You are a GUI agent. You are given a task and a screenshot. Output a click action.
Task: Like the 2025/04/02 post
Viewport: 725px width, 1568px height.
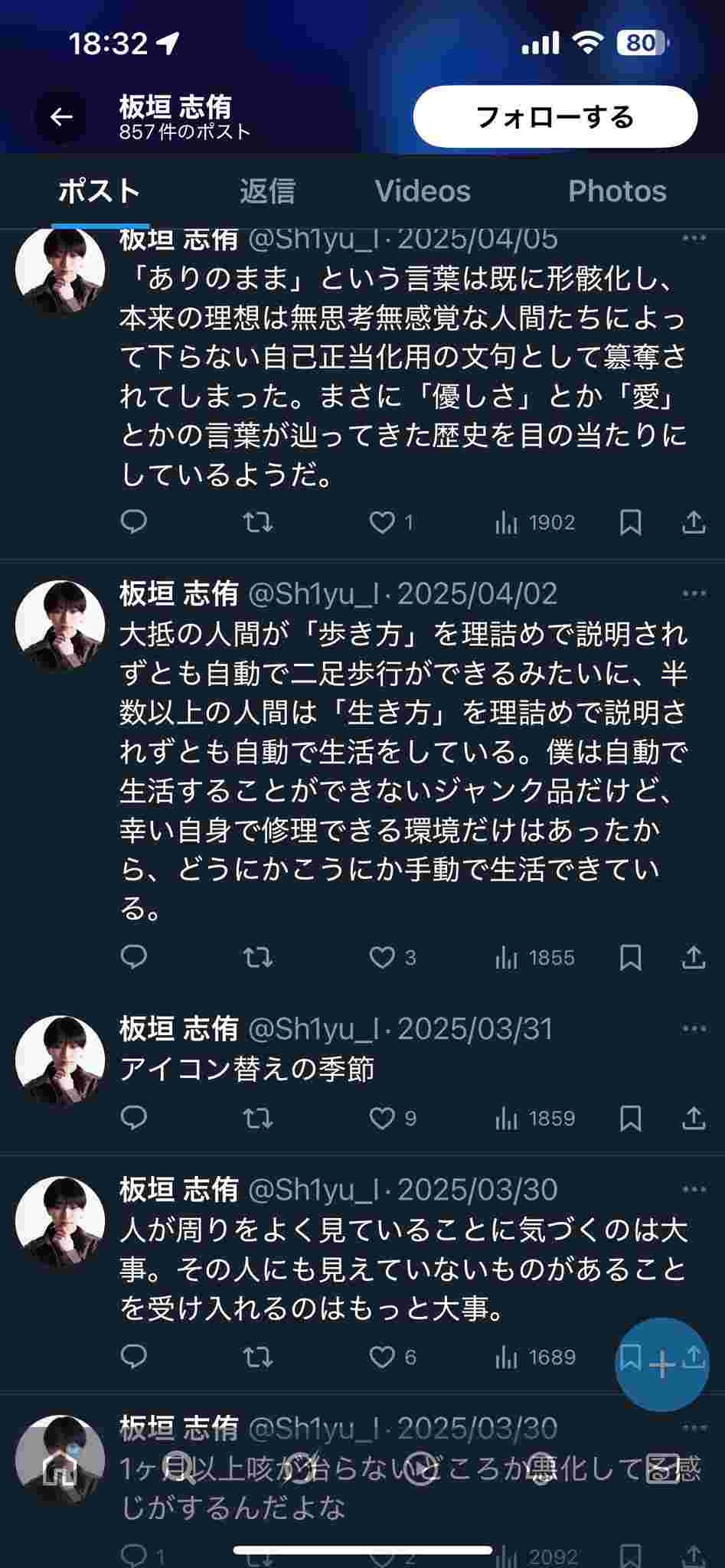point(382,958)
